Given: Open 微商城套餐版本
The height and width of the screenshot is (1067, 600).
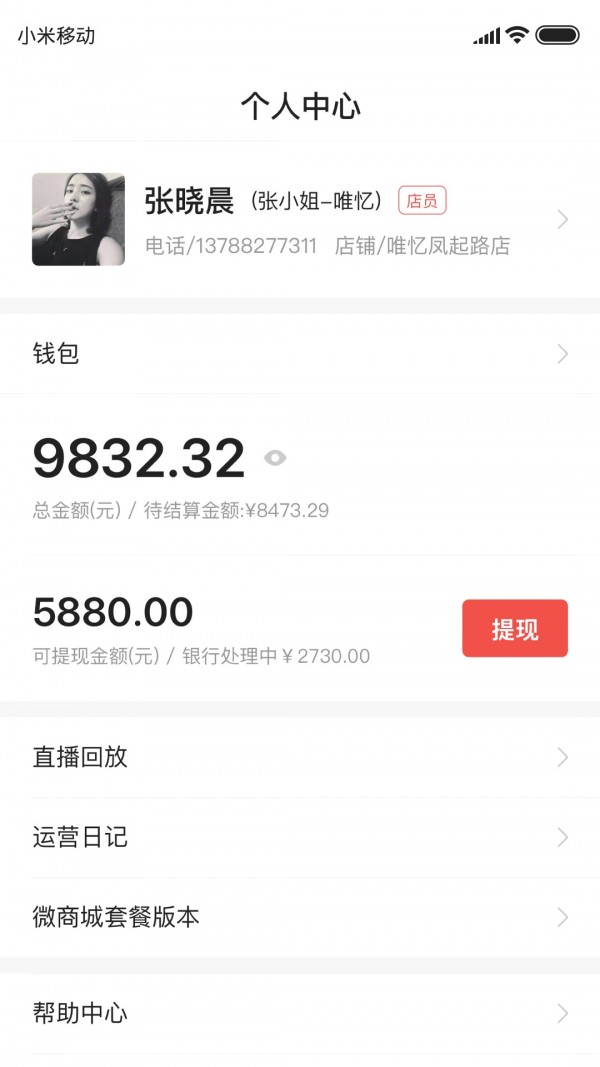Looking at the screenshot, I should click(x=300, y=917).
